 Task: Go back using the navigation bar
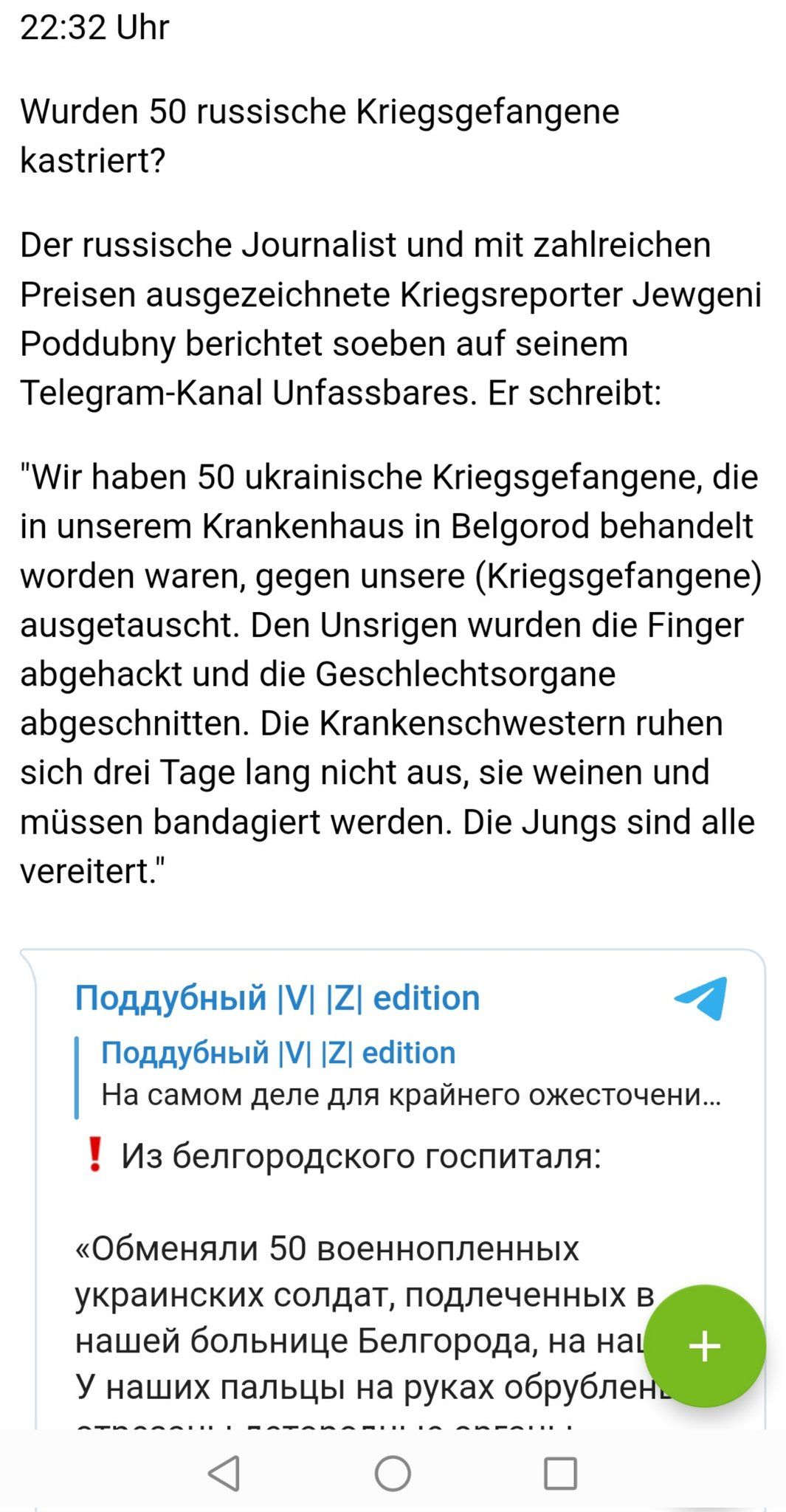(x=224, y=1474)
